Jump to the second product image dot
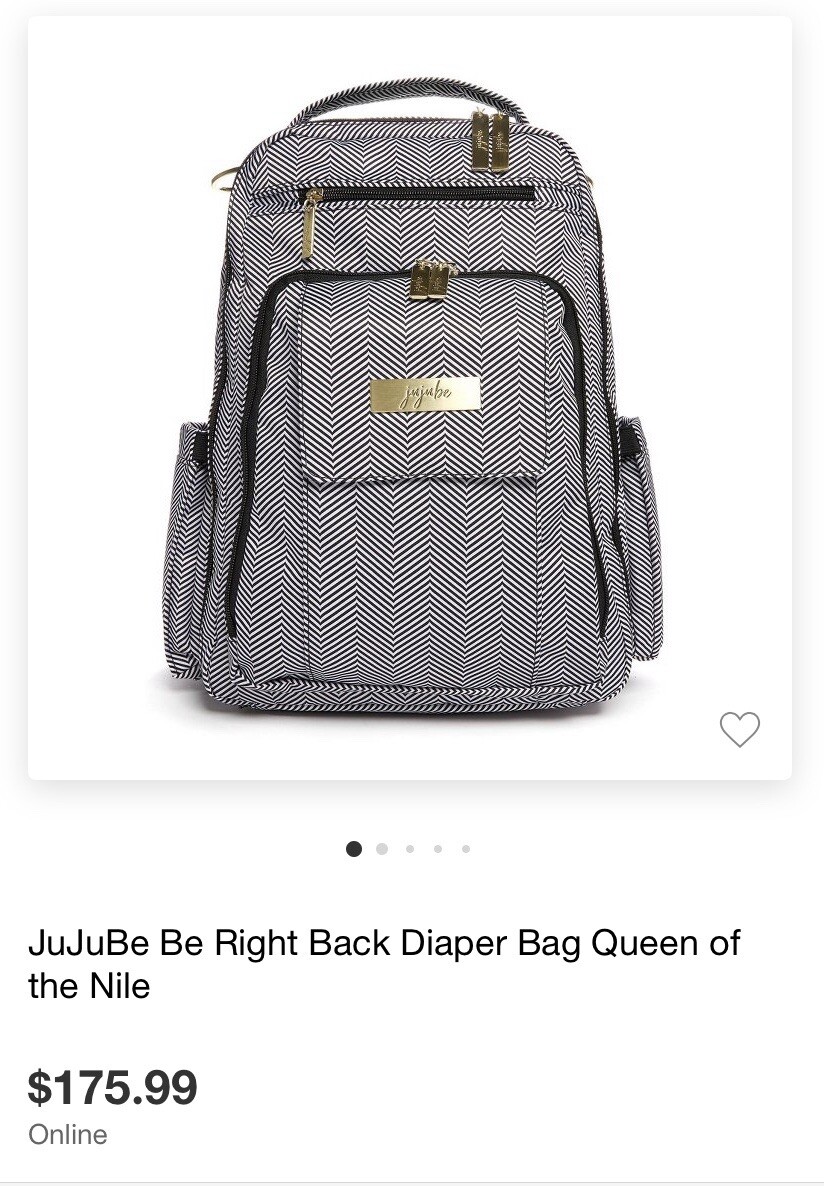The image size is (824, 1186). 381,848
